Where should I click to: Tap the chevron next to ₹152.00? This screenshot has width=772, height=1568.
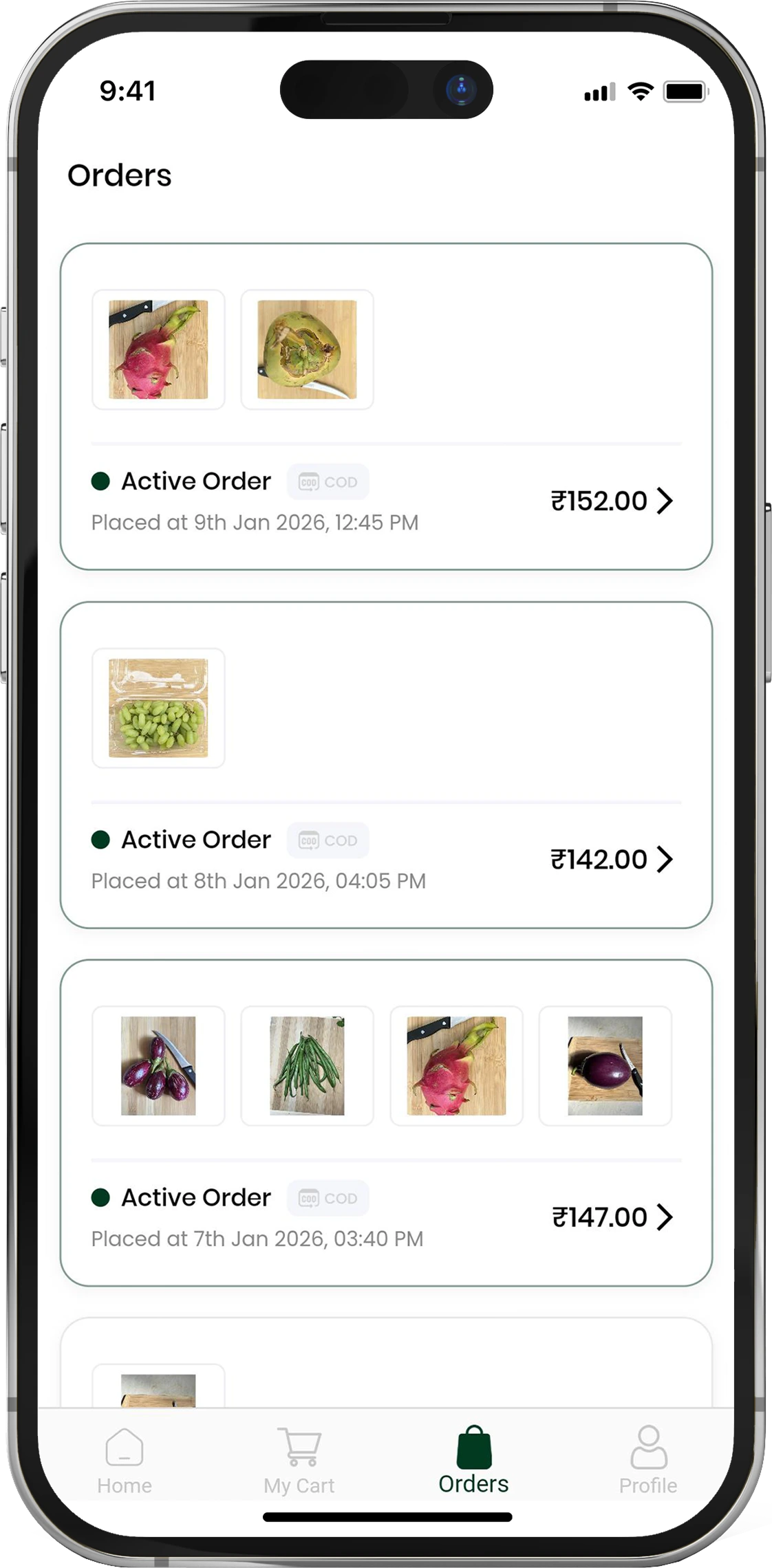click(665, 501)
